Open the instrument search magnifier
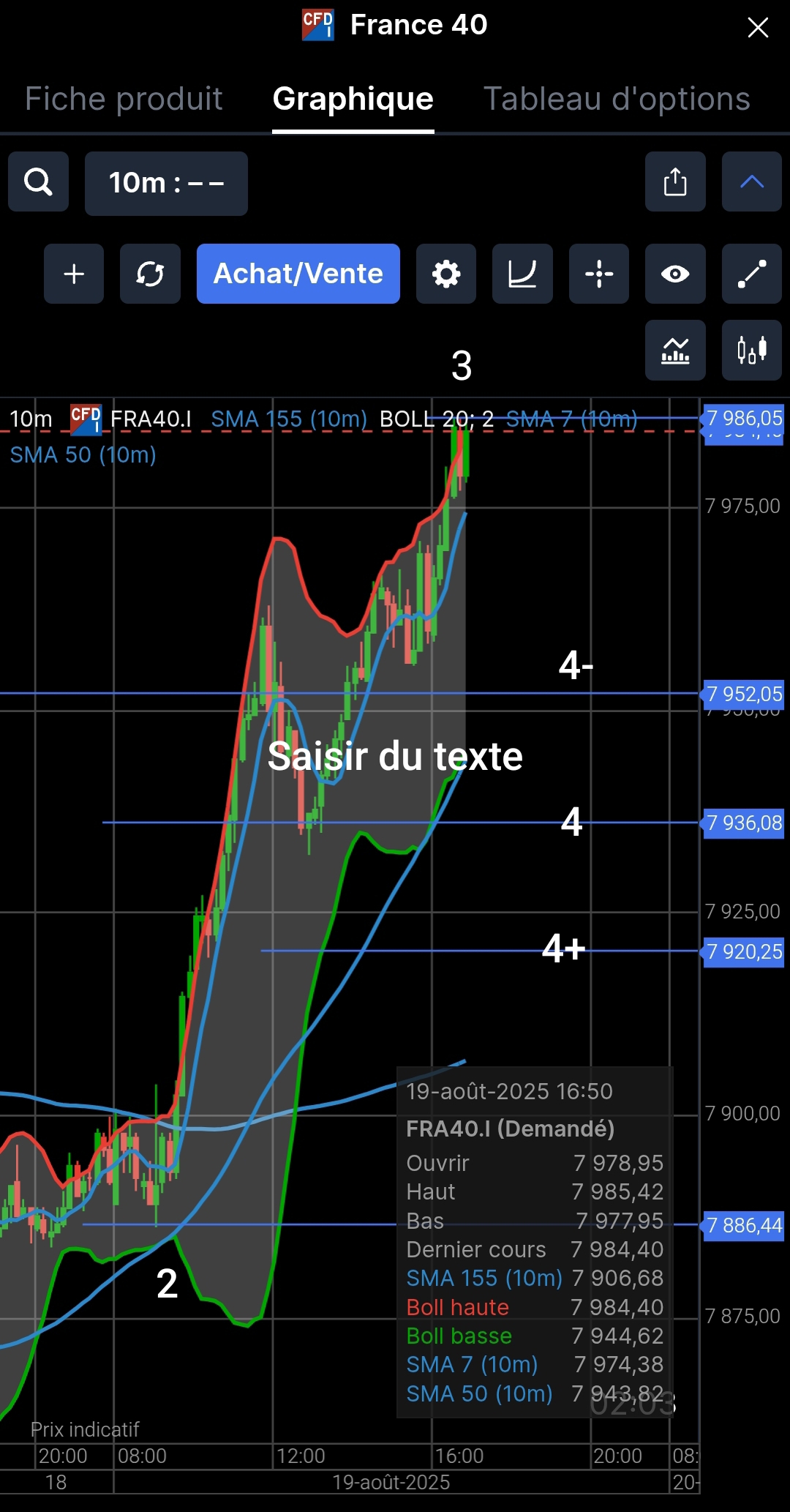 click(x=38, y=182)
